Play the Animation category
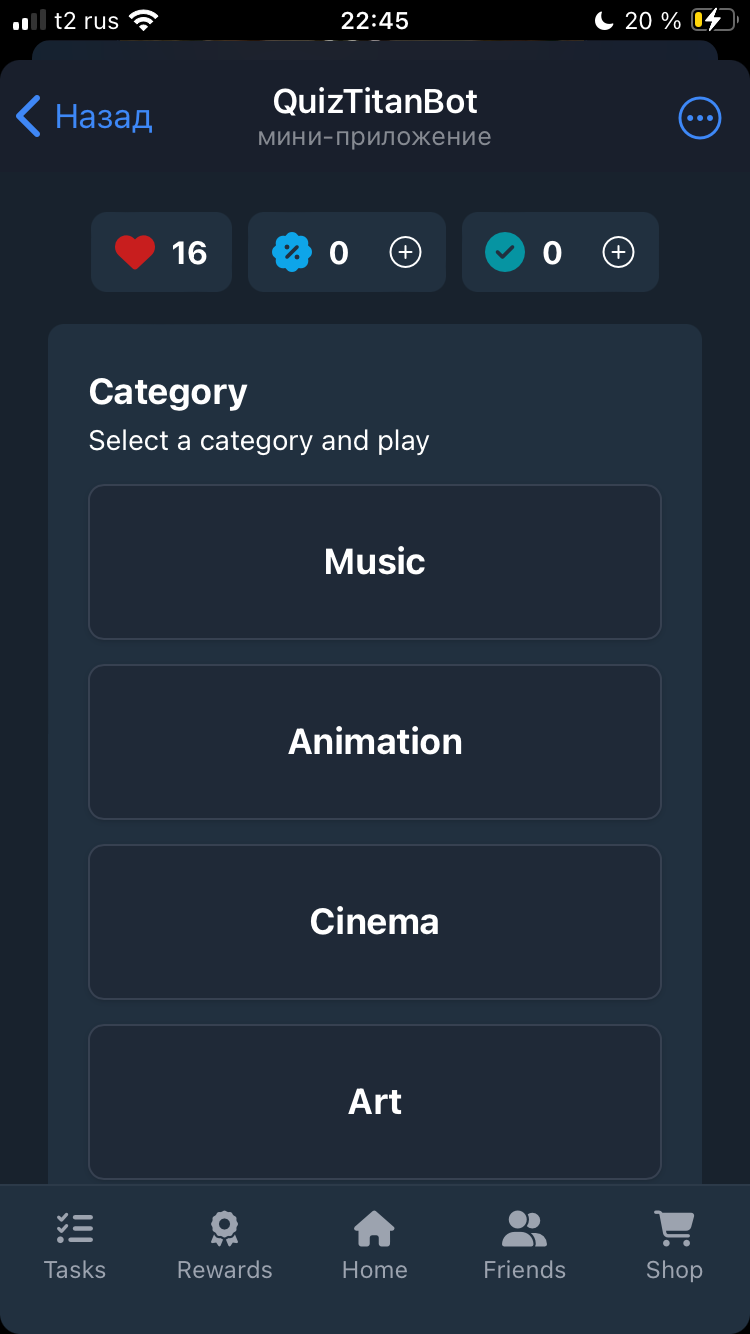The height and width of the screenshot is (1334, 750). [x=375, y=742]
